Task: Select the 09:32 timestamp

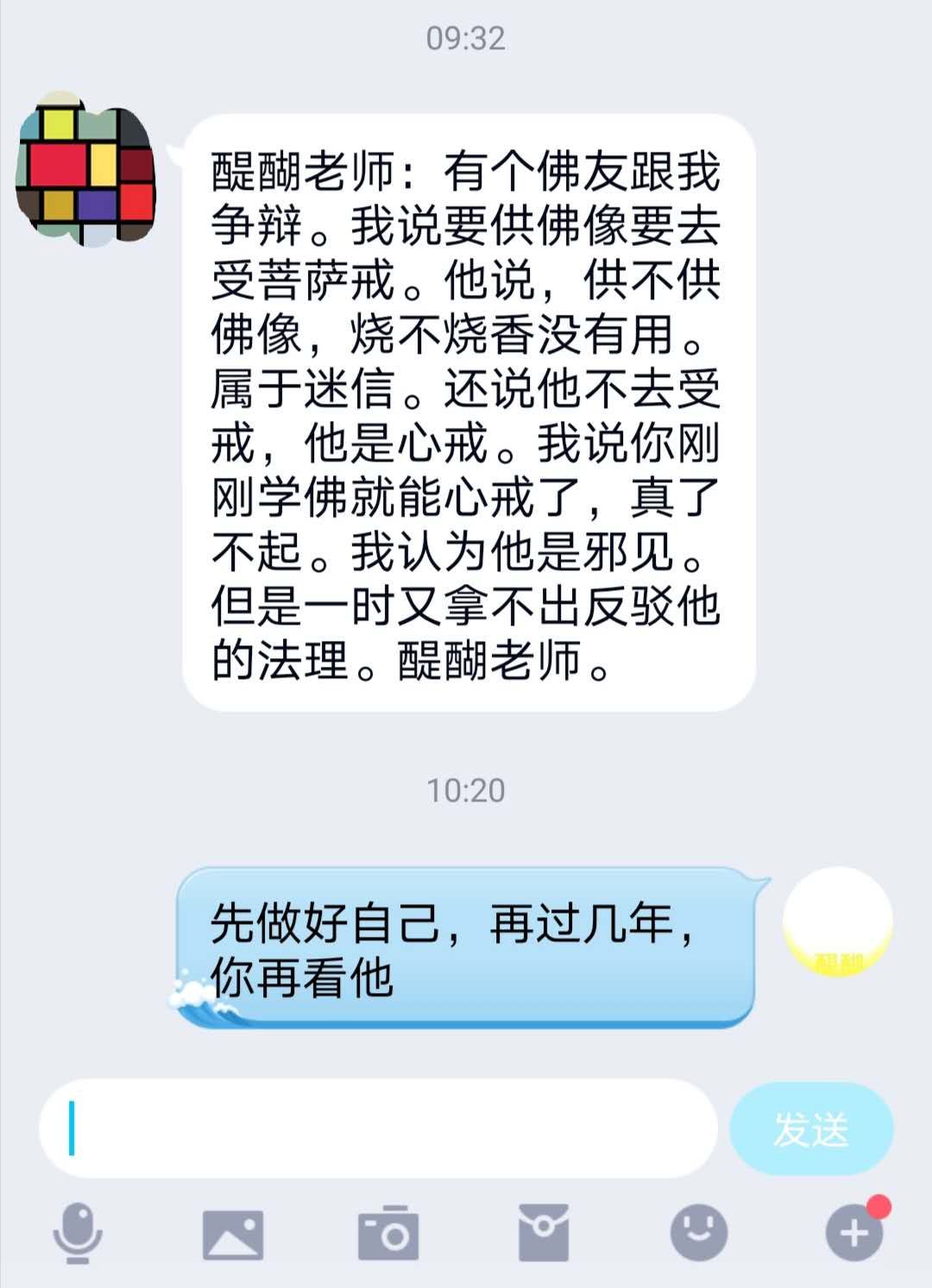Action: pyautogui.click(x=466, y=38)
